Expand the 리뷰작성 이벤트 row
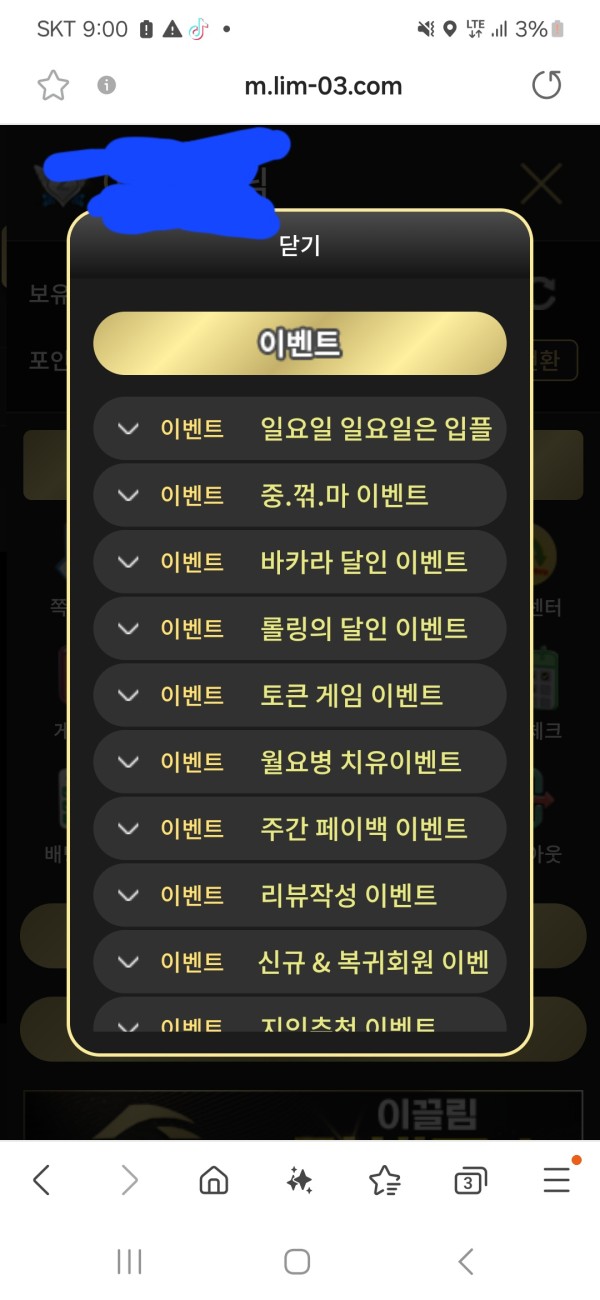Viewport: 600px width, 1300px height. [300, 895]
